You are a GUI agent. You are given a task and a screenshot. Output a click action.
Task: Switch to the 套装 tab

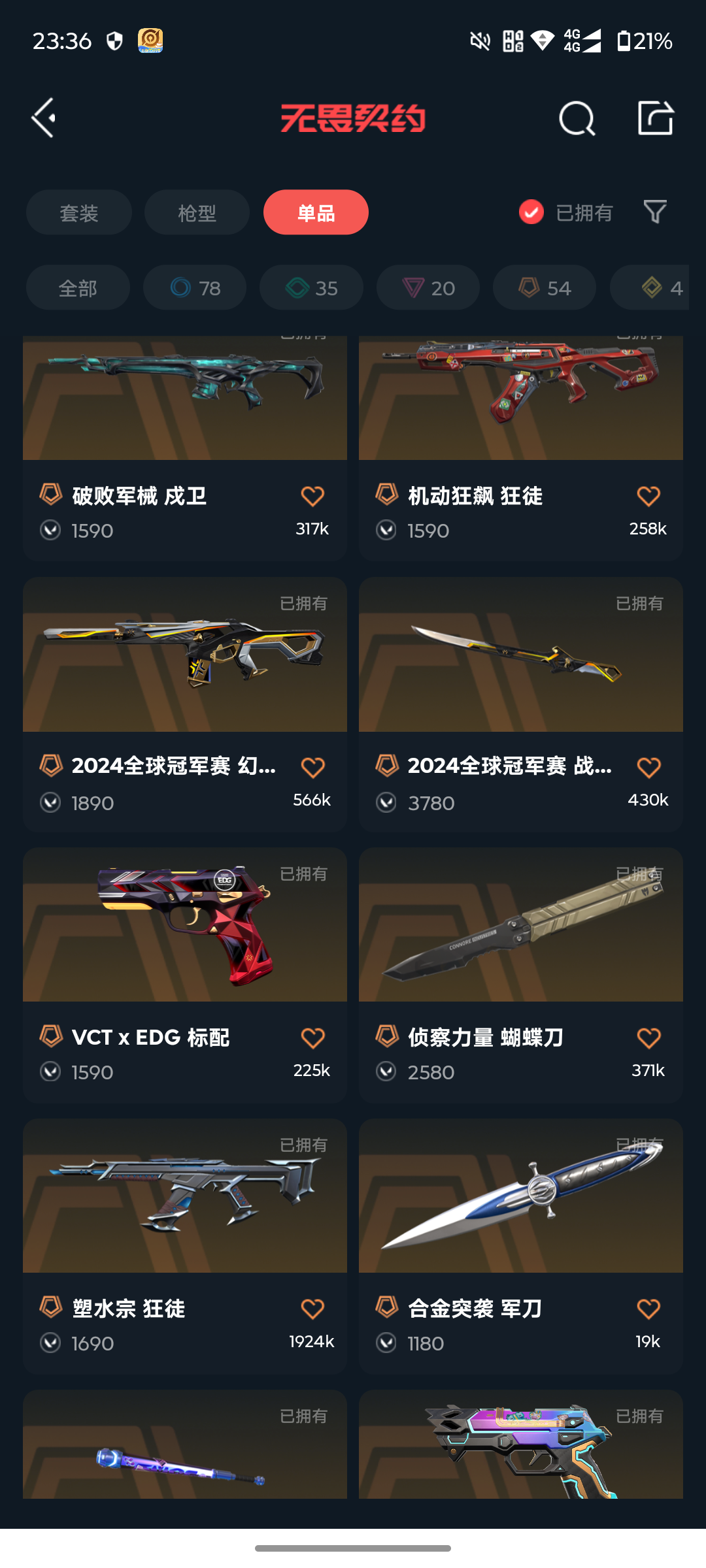pos(78,212)
